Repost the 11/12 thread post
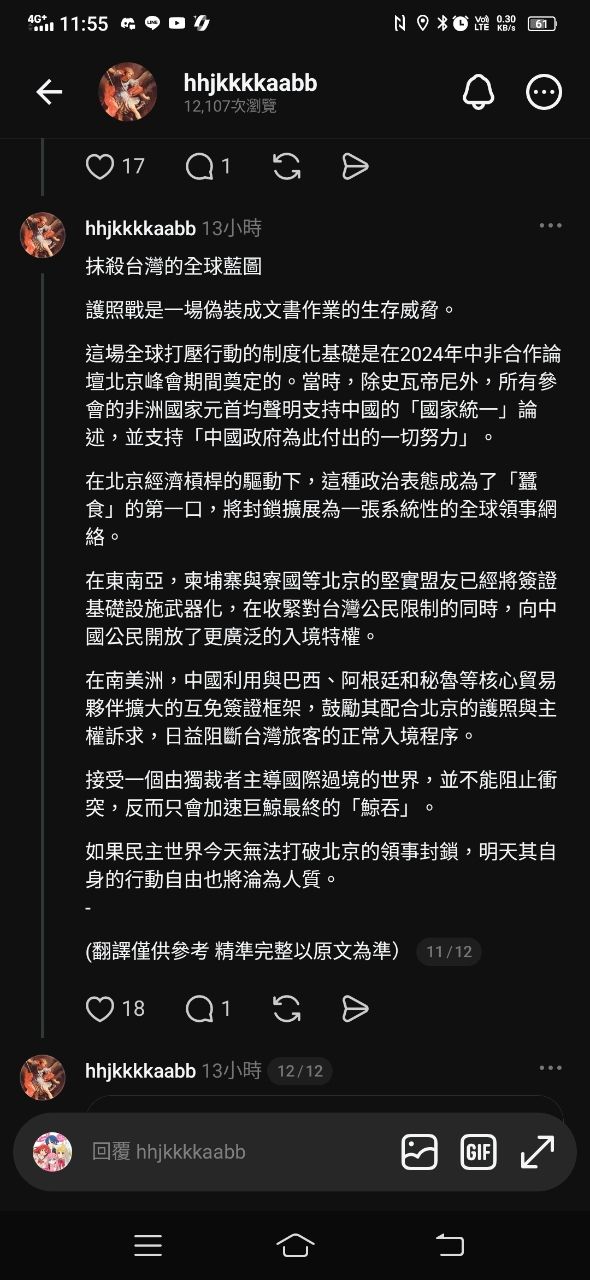The image size is (590, 1280). coord(287,1008)
